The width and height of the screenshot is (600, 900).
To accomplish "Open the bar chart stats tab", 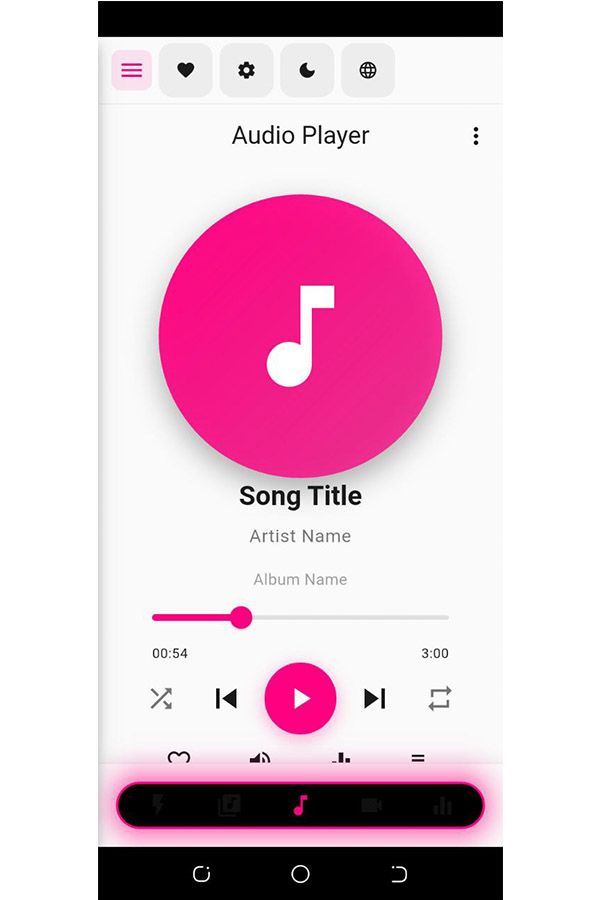I will click(442, 805).
